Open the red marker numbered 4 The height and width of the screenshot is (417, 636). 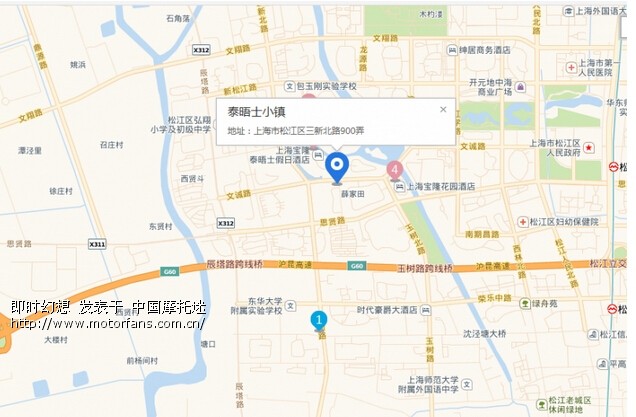(395, 169)
